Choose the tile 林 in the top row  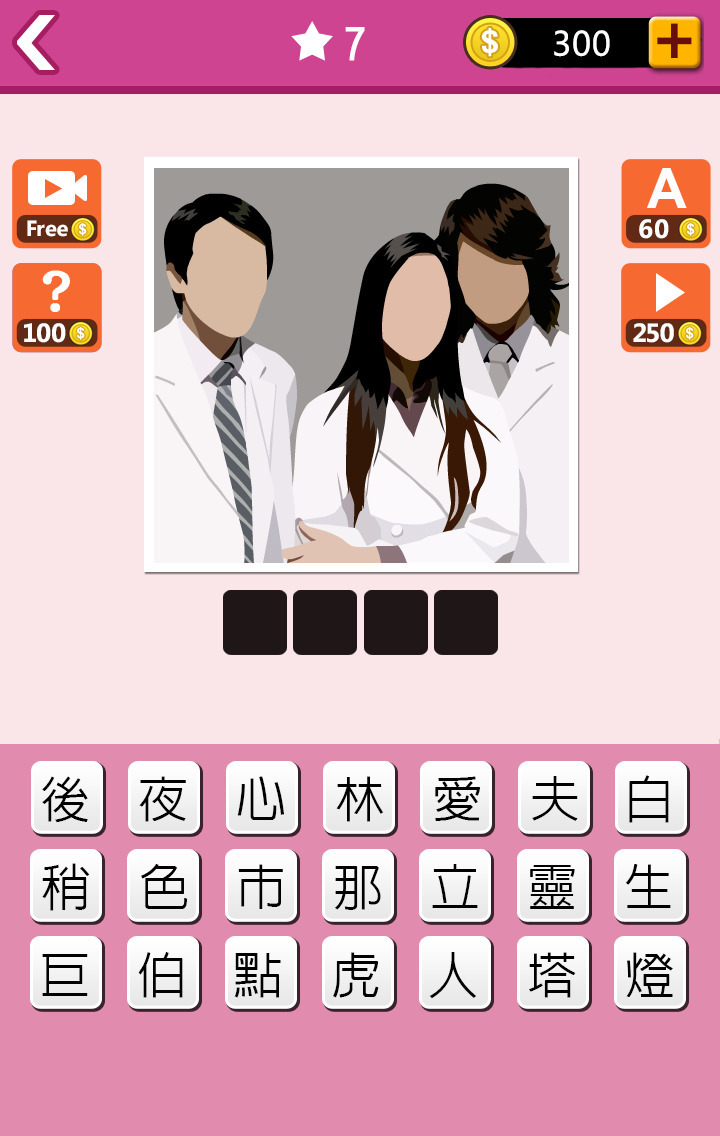pos(359,797)
